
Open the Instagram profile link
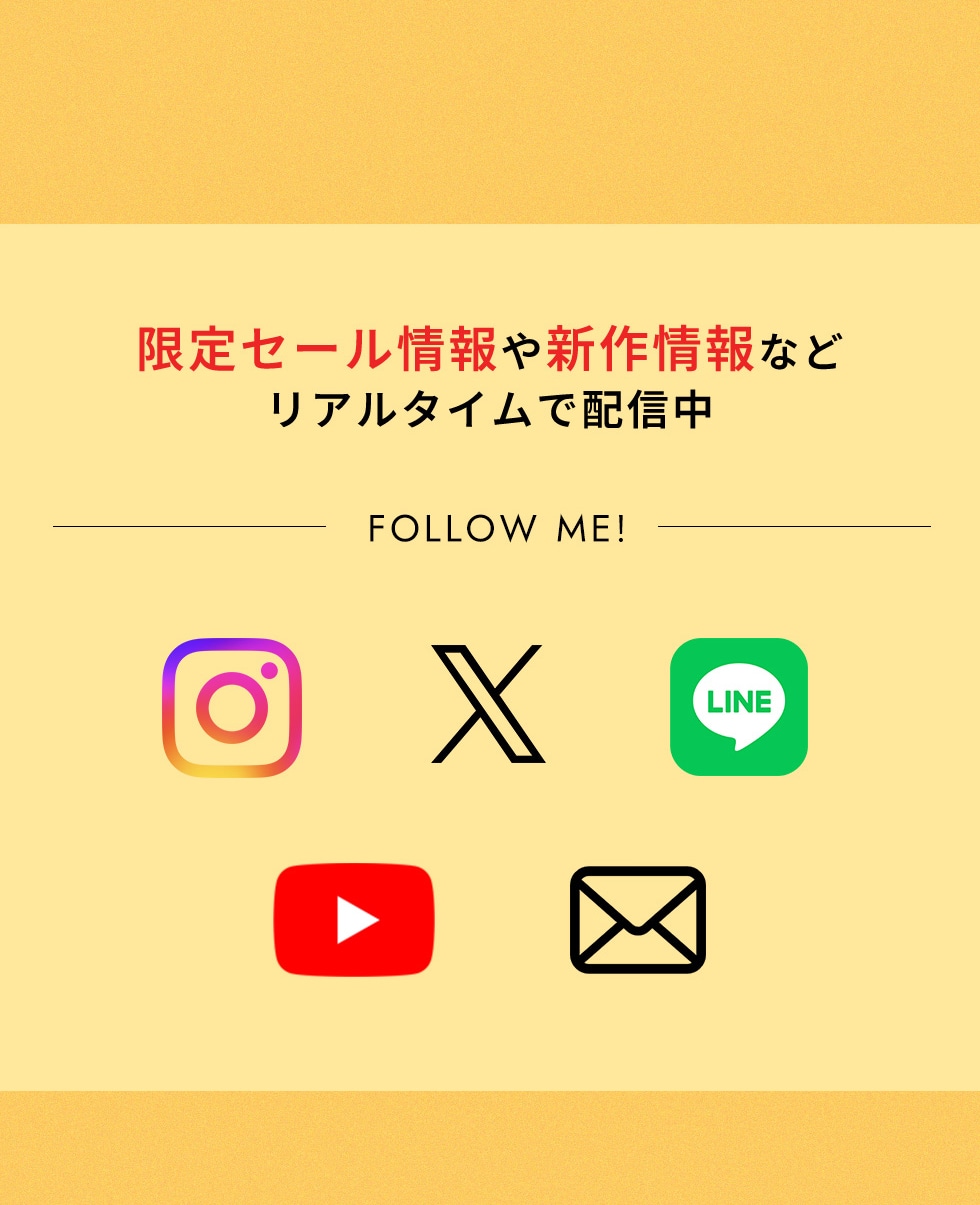pos(232,707)
